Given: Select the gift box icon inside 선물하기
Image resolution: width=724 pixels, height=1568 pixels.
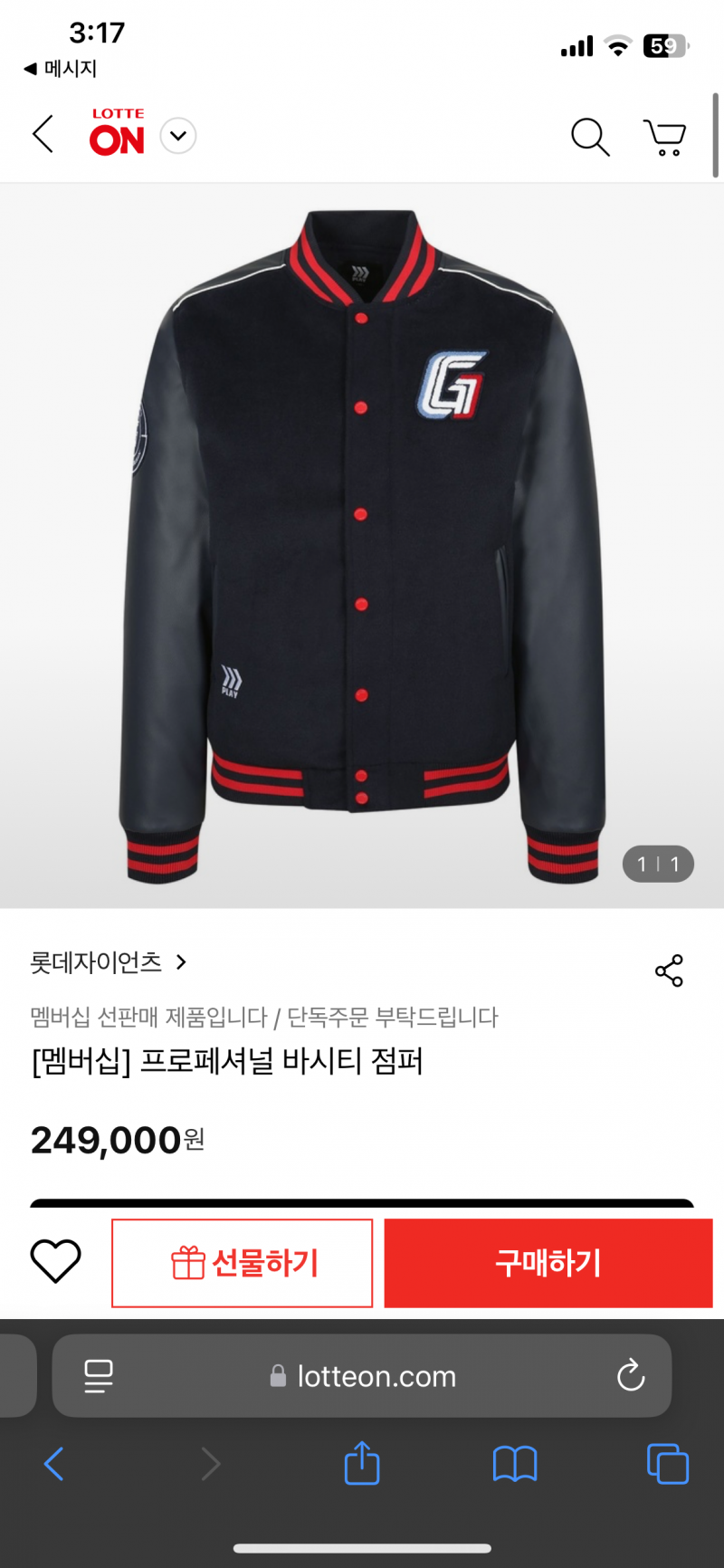Looking at the screenshot, I should point(187,1261).
